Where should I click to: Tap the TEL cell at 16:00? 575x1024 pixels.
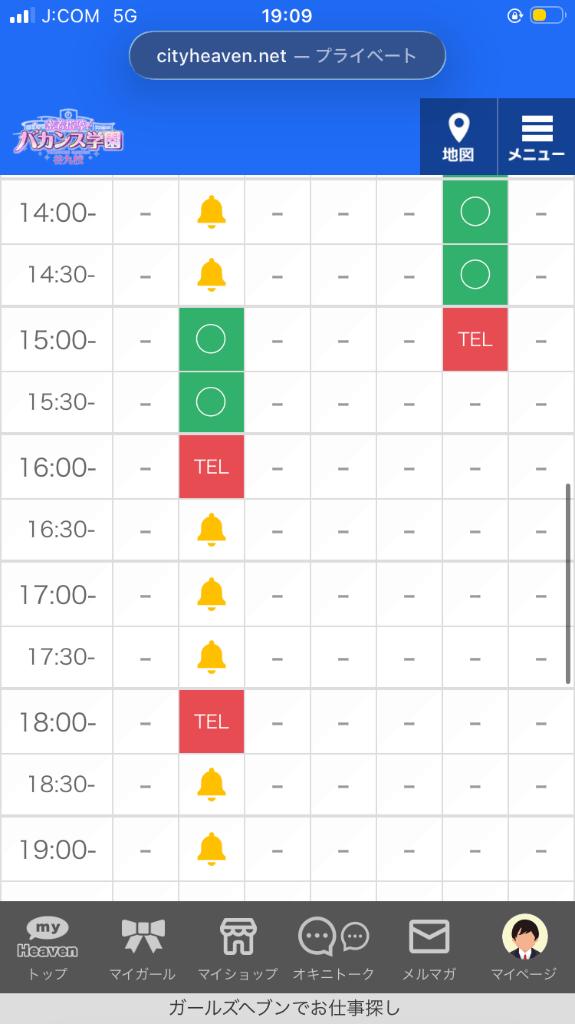pos(211,467)
